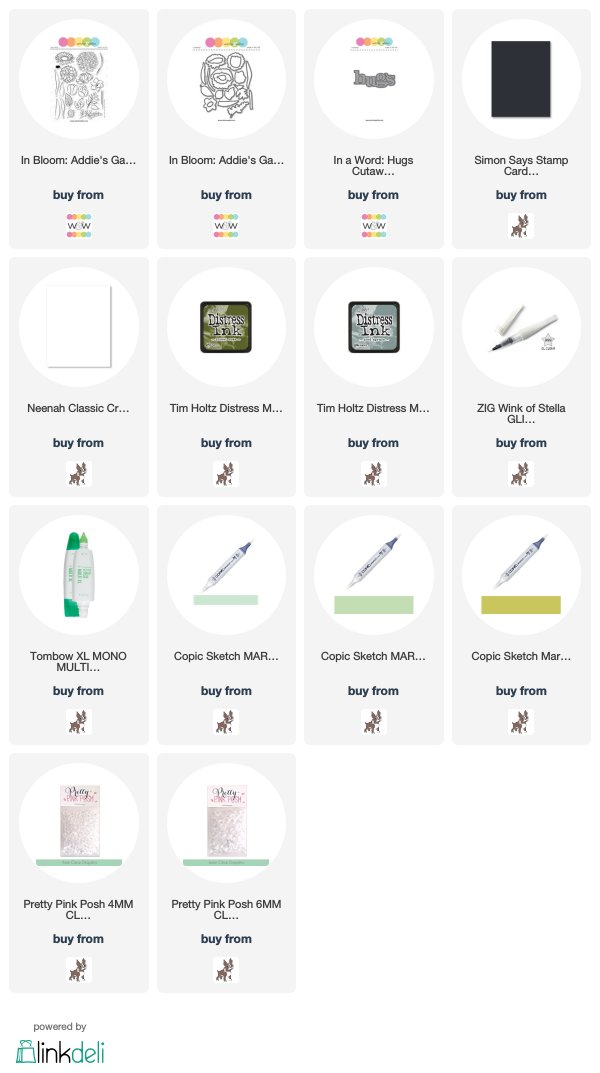Open the Pretty Pink Posh 4MM product
600x1073 pixels.
(x=79, y=873)
